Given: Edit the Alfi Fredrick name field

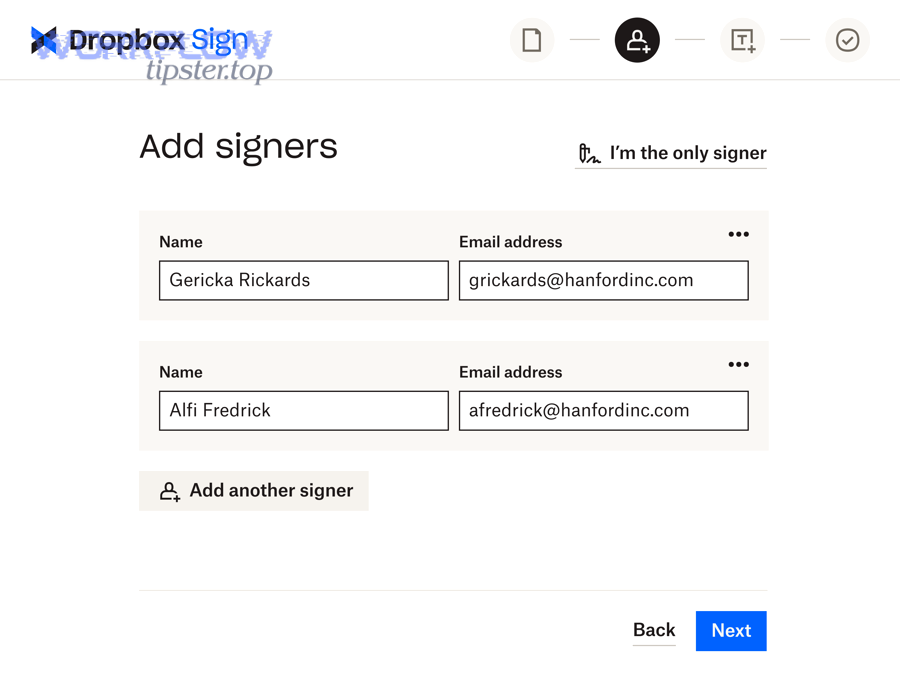Looking at the screenshot, I should click(303, 411).
